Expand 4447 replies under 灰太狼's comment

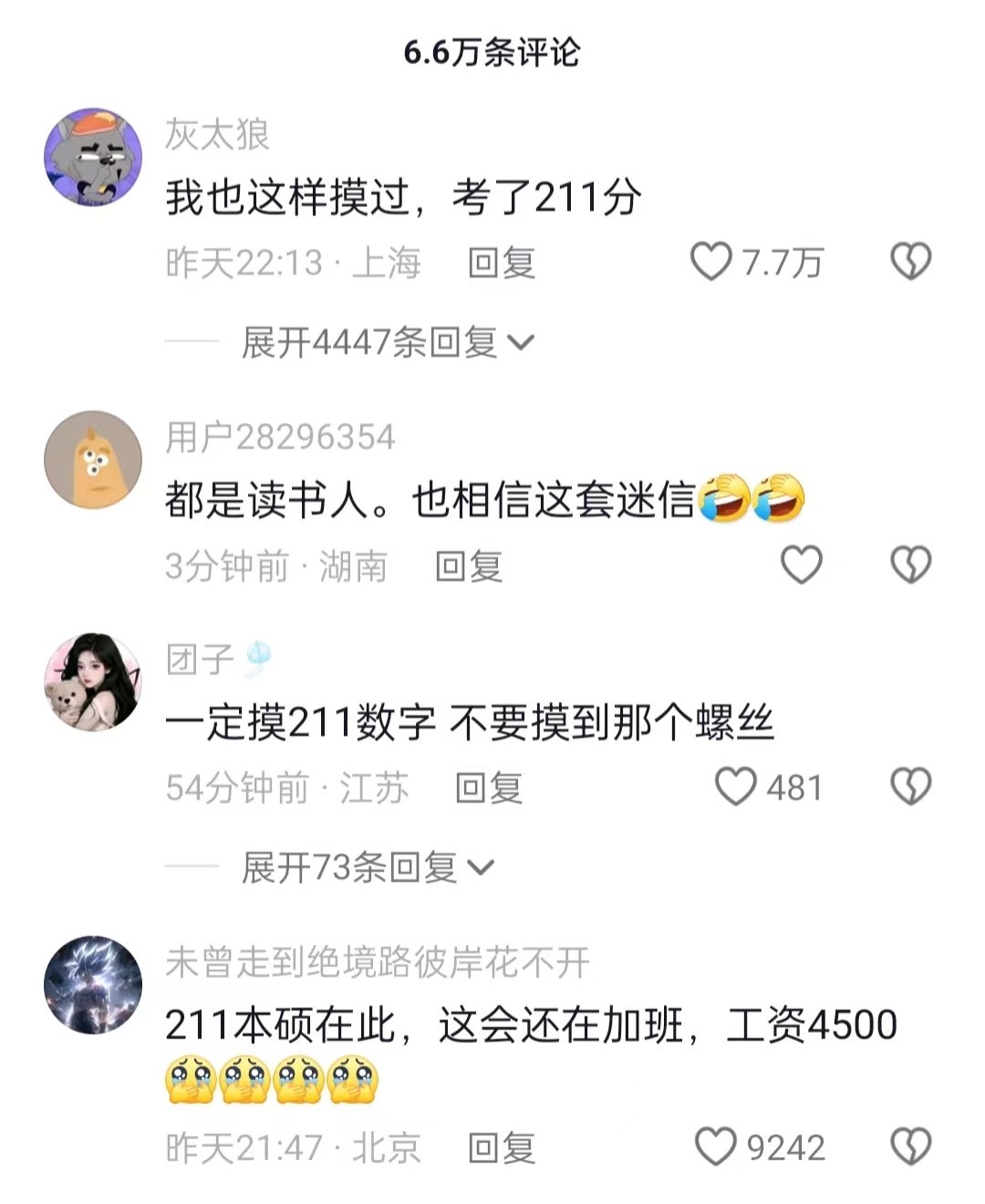387,343
